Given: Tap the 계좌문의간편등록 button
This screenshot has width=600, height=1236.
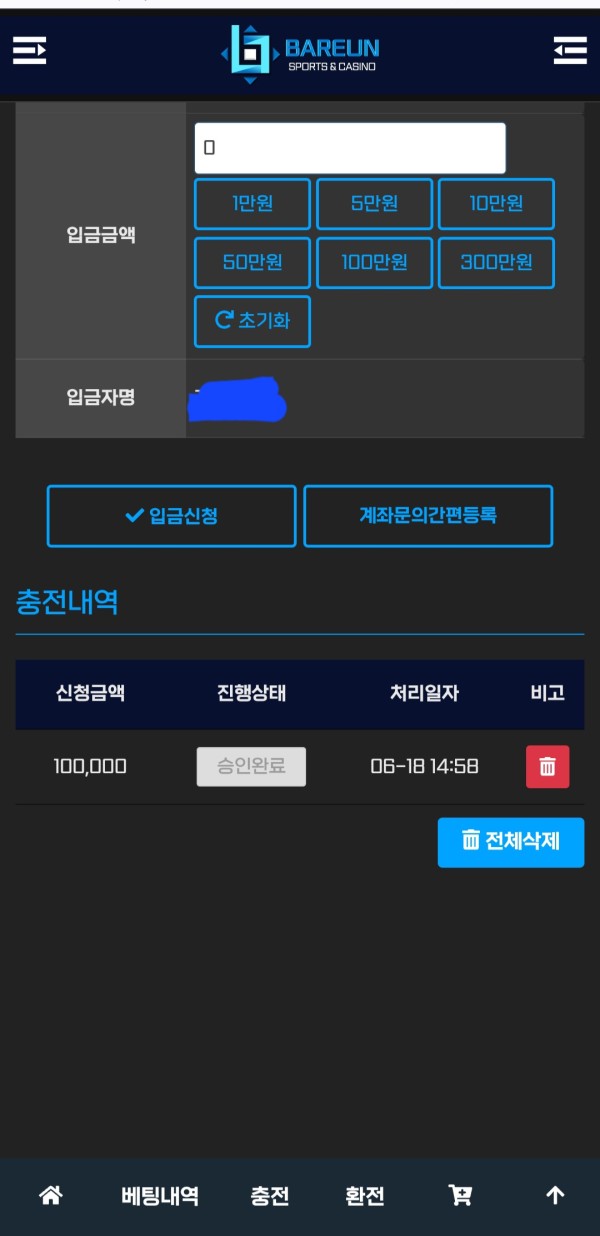Looking at the screenshot, I should (x=428, y=516).
